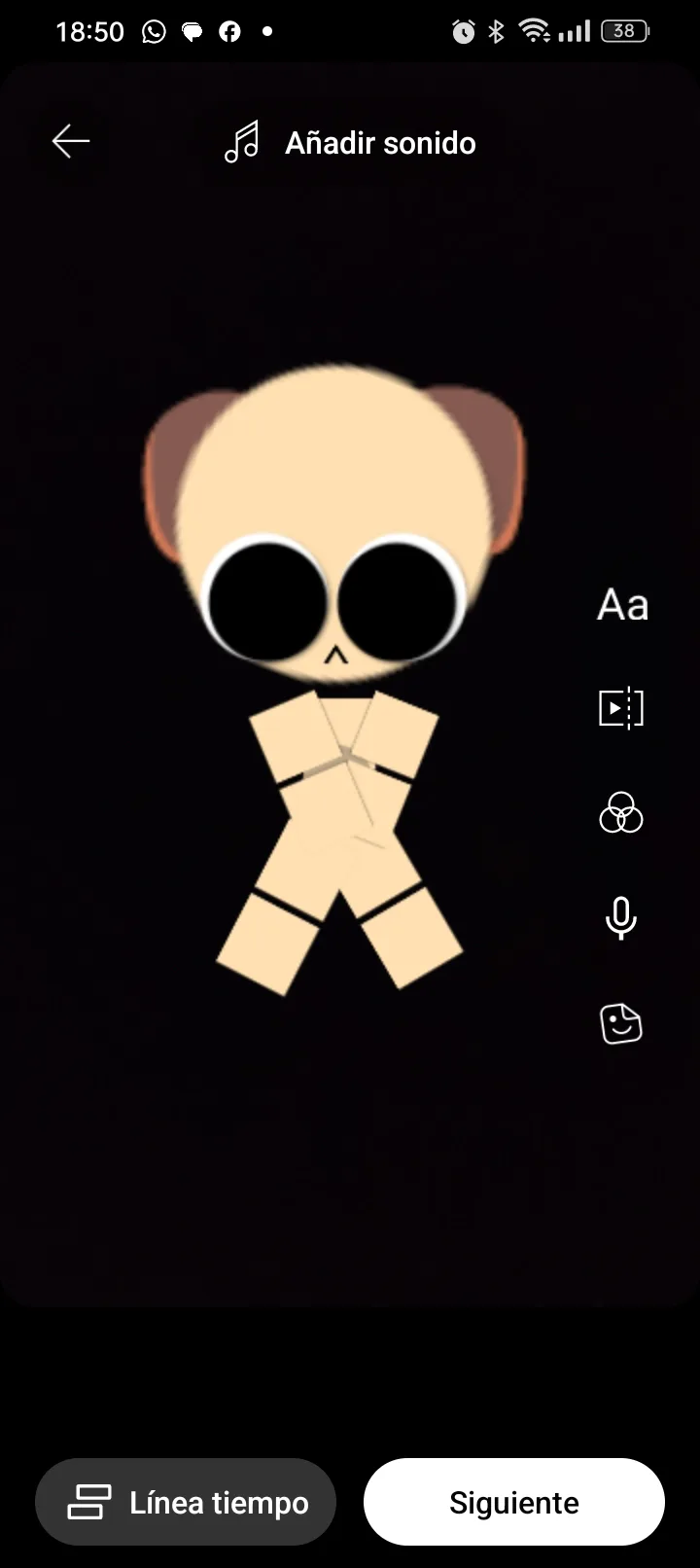Open the stickers panel
The height and width of the screenshot is (1568, 700).
pos(621,1023)
